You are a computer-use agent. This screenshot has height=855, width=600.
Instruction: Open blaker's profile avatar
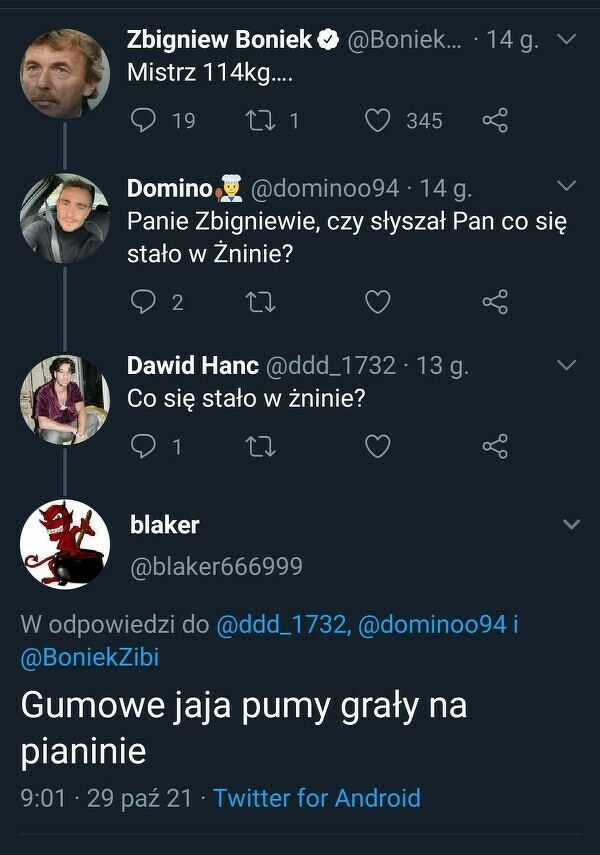65,544
